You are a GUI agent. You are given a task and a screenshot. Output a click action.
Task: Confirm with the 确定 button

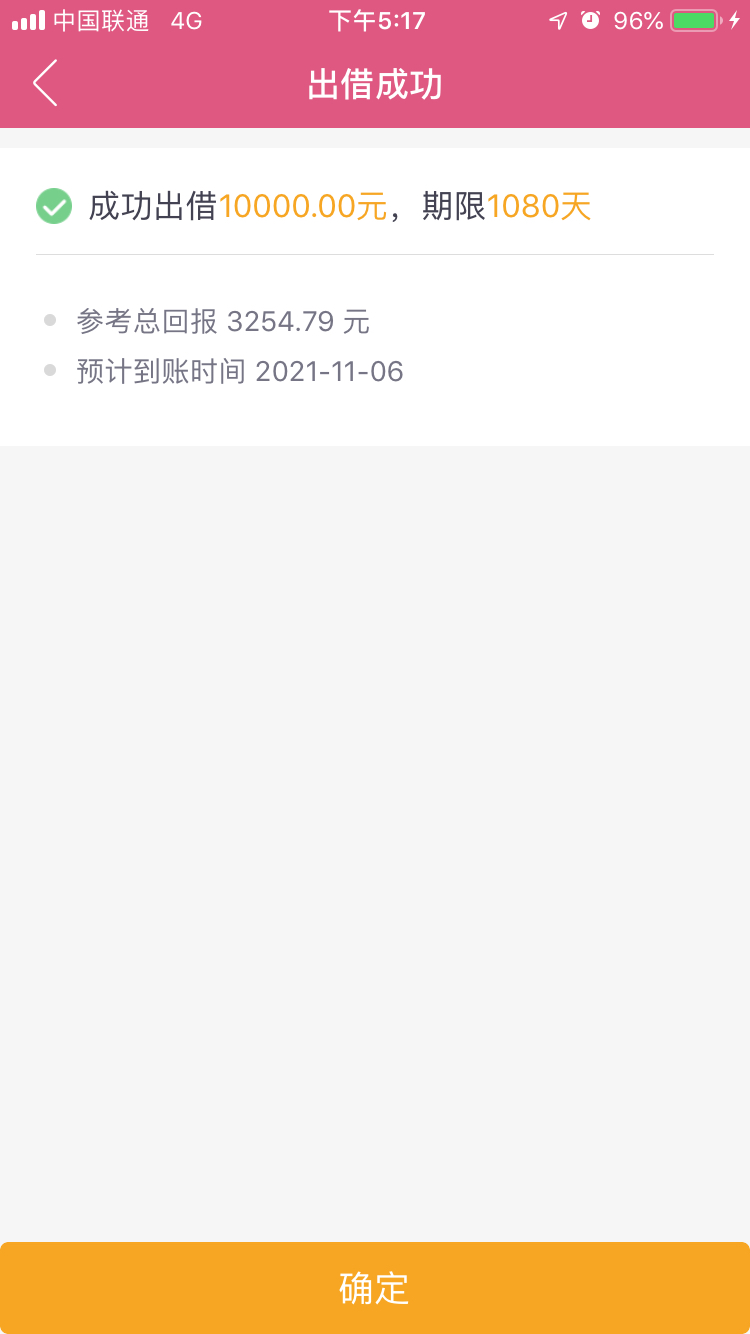coord(375,1288)
